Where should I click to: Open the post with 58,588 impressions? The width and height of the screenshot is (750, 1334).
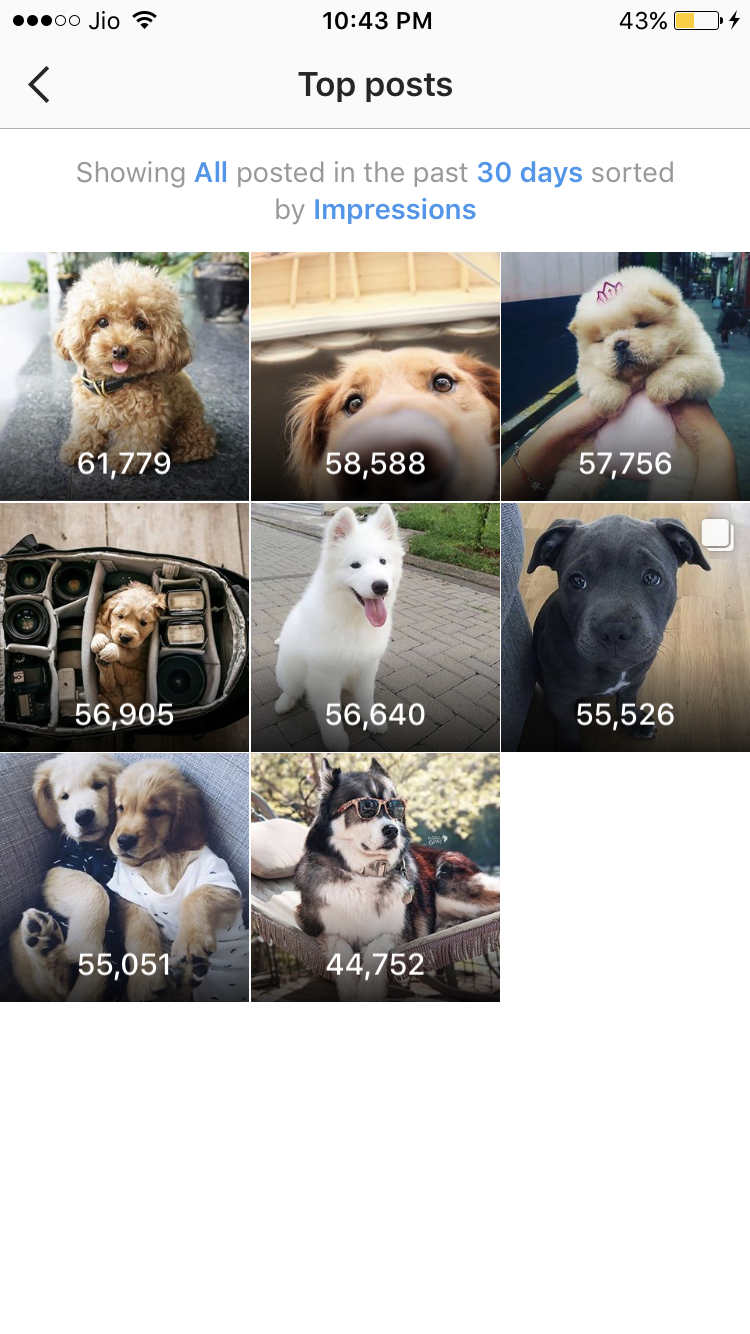click(x=375, y=376)
